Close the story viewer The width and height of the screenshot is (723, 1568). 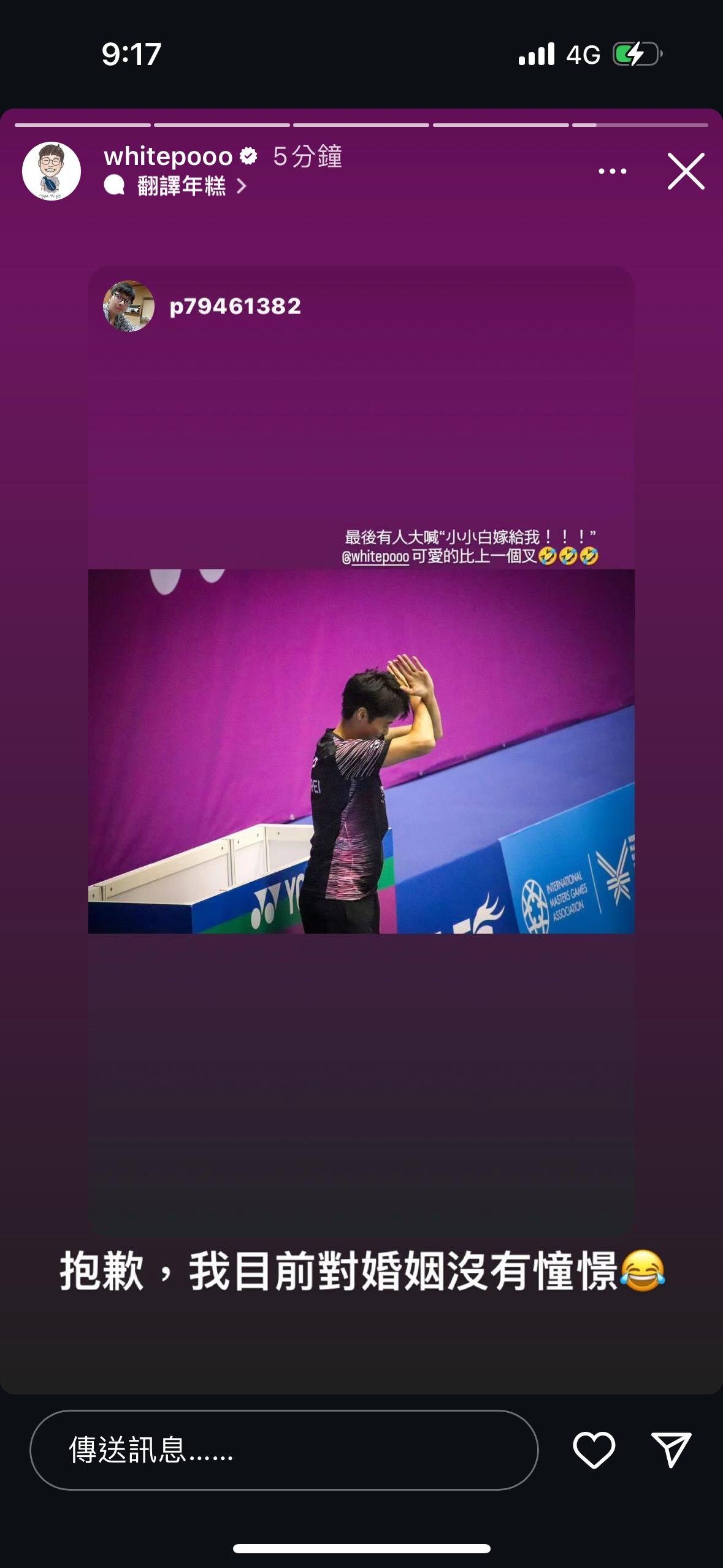click(x=686, y=171)
